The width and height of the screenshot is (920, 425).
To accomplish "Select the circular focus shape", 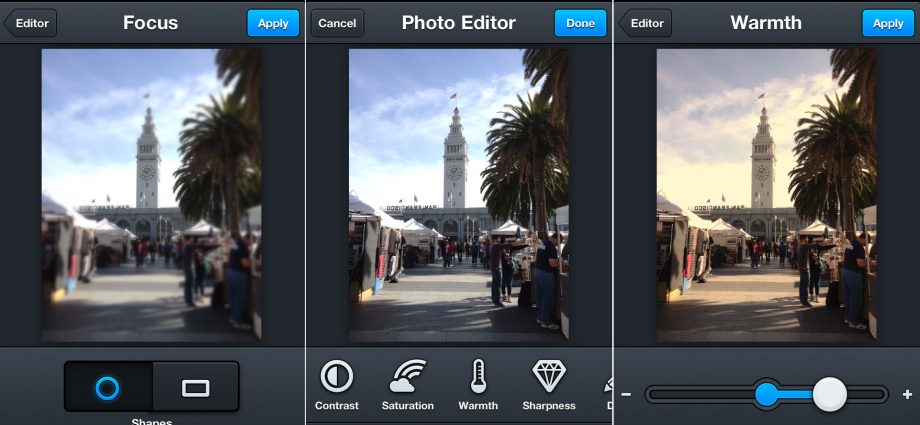I will click(x=108, y=387).
